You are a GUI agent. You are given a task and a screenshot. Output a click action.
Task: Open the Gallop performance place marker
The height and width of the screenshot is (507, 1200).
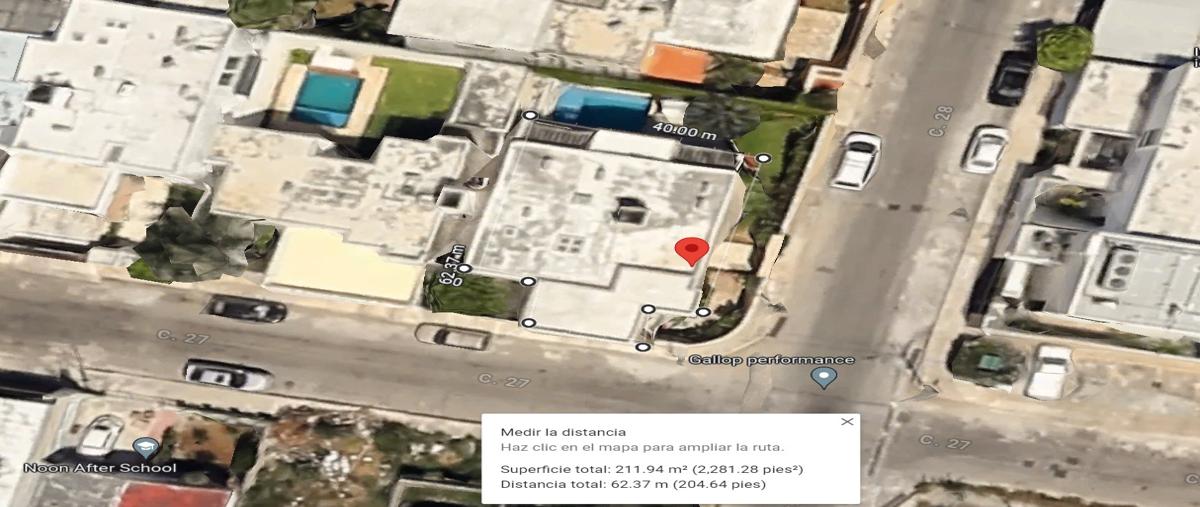(823, 377)
